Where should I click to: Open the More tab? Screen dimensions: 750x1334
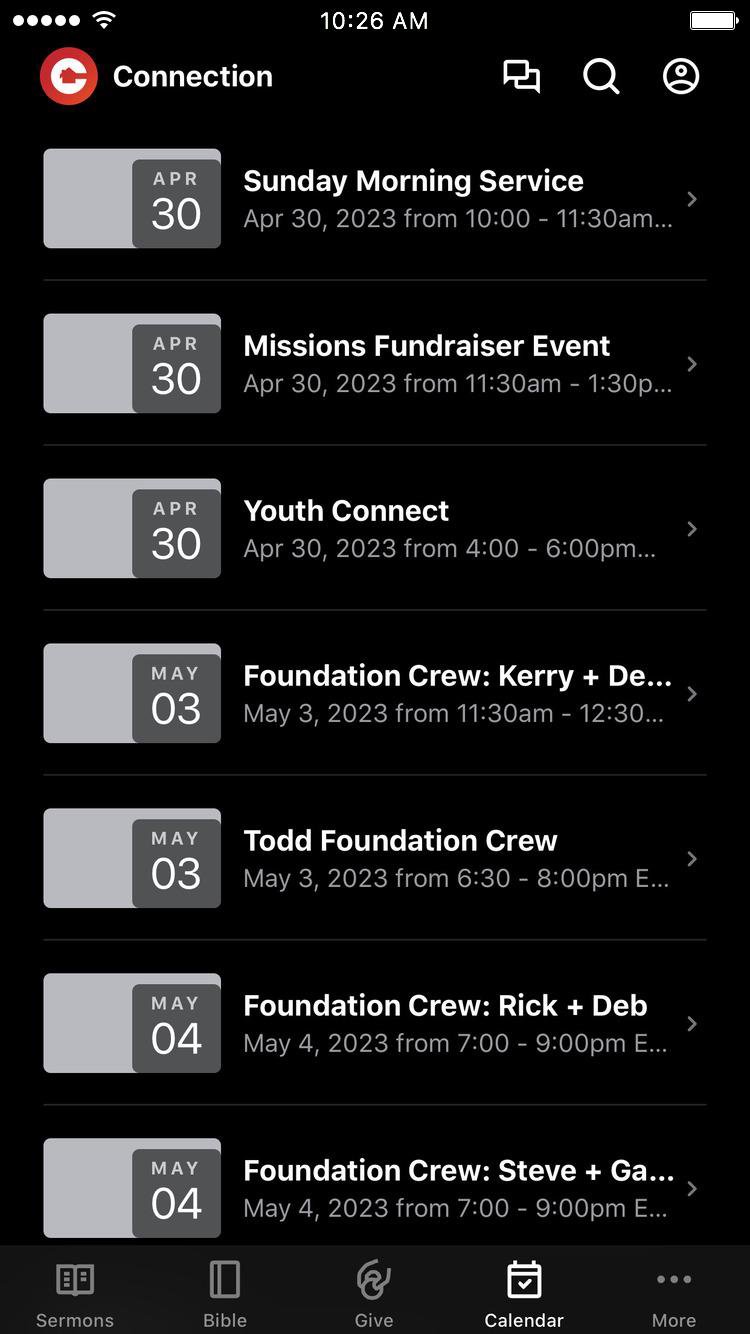[674, 1292]
